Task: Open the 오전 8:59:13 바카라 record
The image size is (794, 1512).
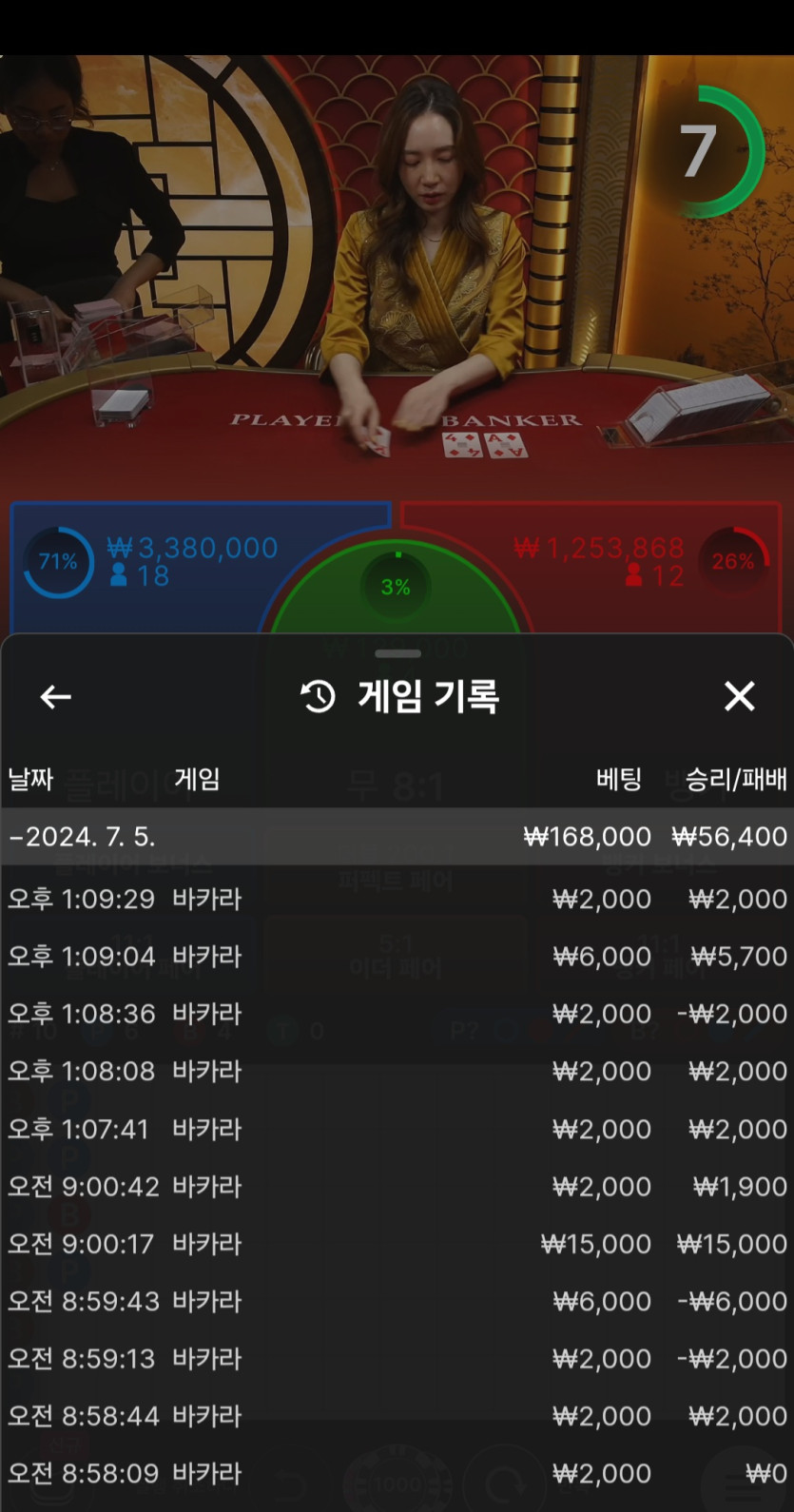Action: click(397, 1358)
